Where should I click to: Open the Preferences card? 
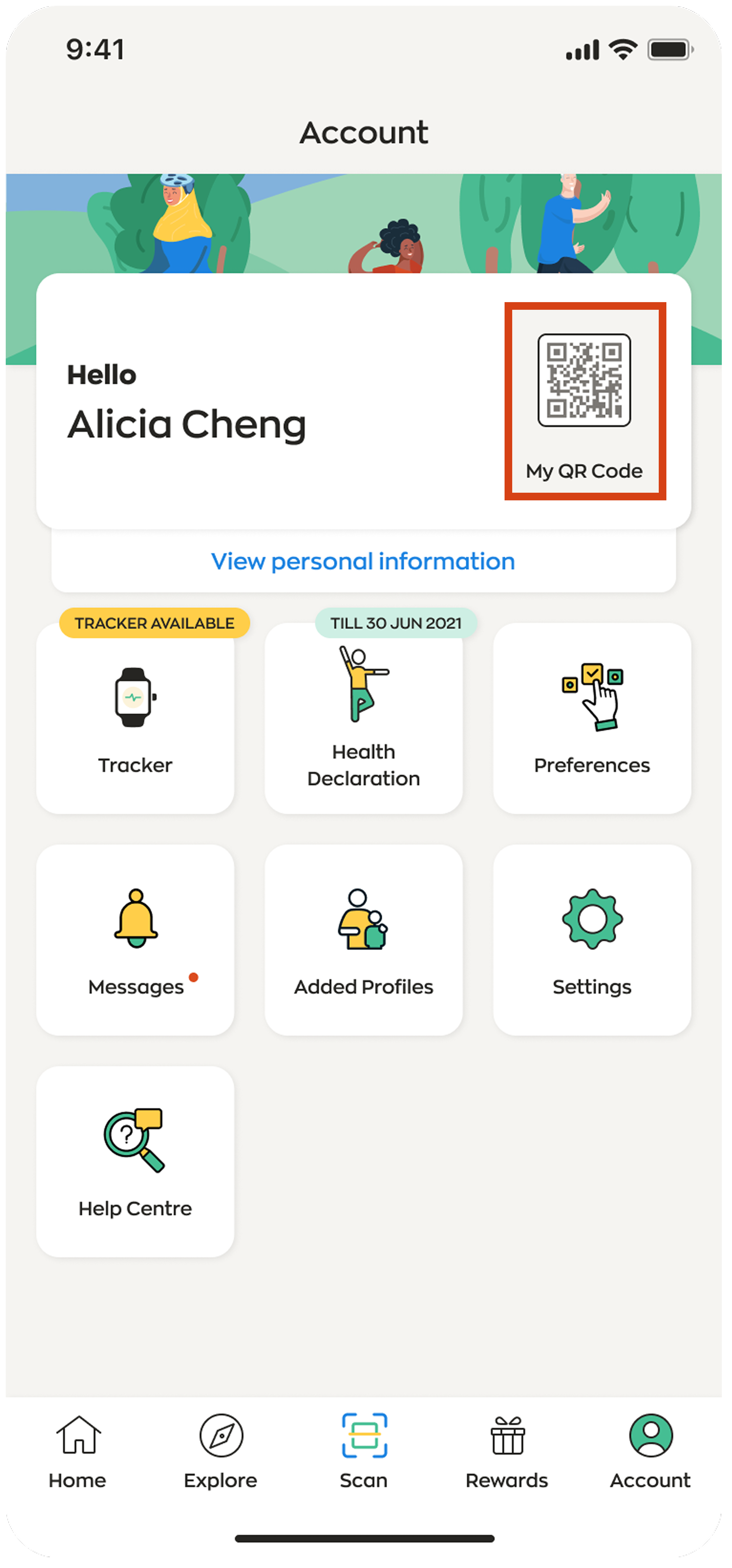coord(592,718)
